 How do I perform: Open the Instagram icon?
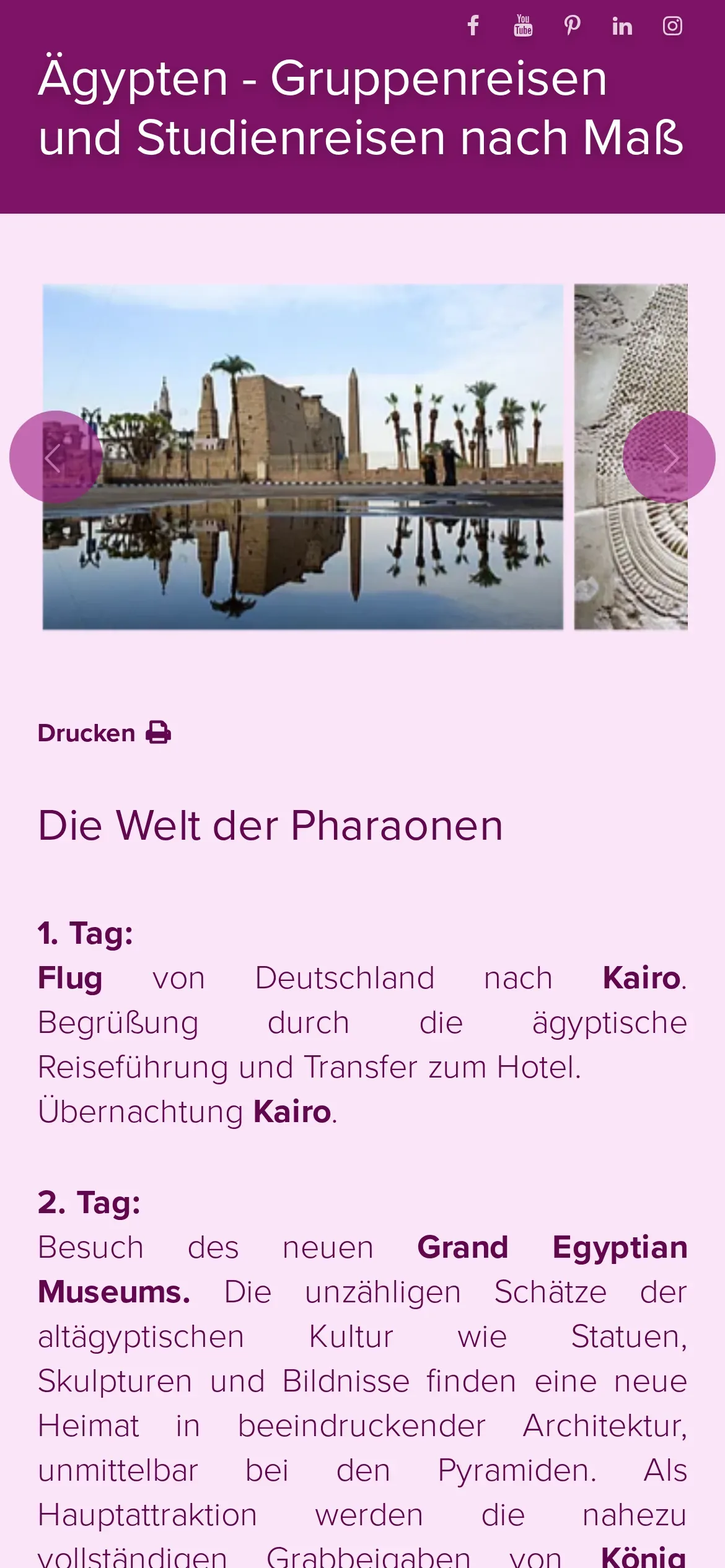tap(672, 26)
